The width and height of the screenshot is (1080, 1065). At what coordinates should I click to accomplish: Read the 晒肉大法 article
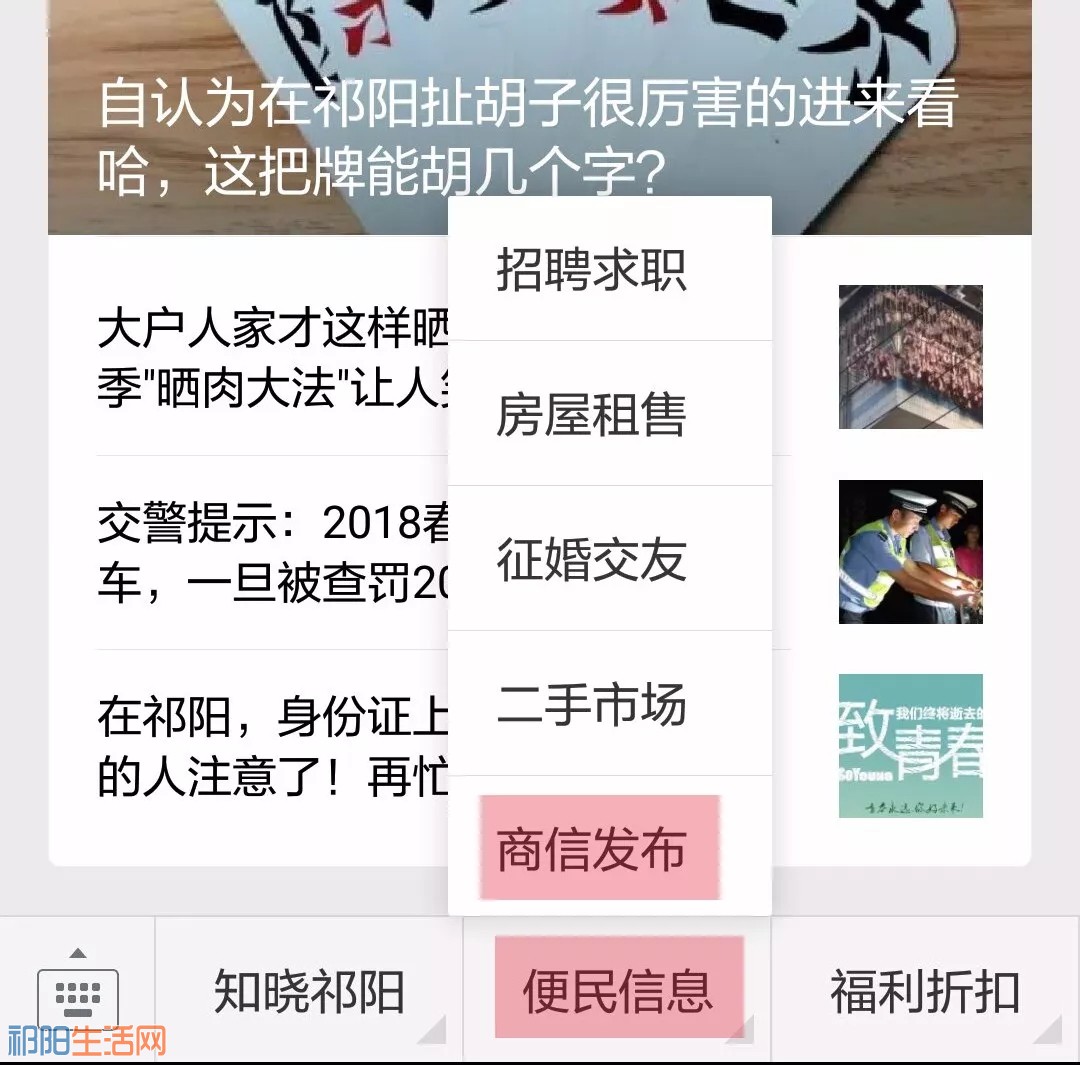[x=270, y=358]
